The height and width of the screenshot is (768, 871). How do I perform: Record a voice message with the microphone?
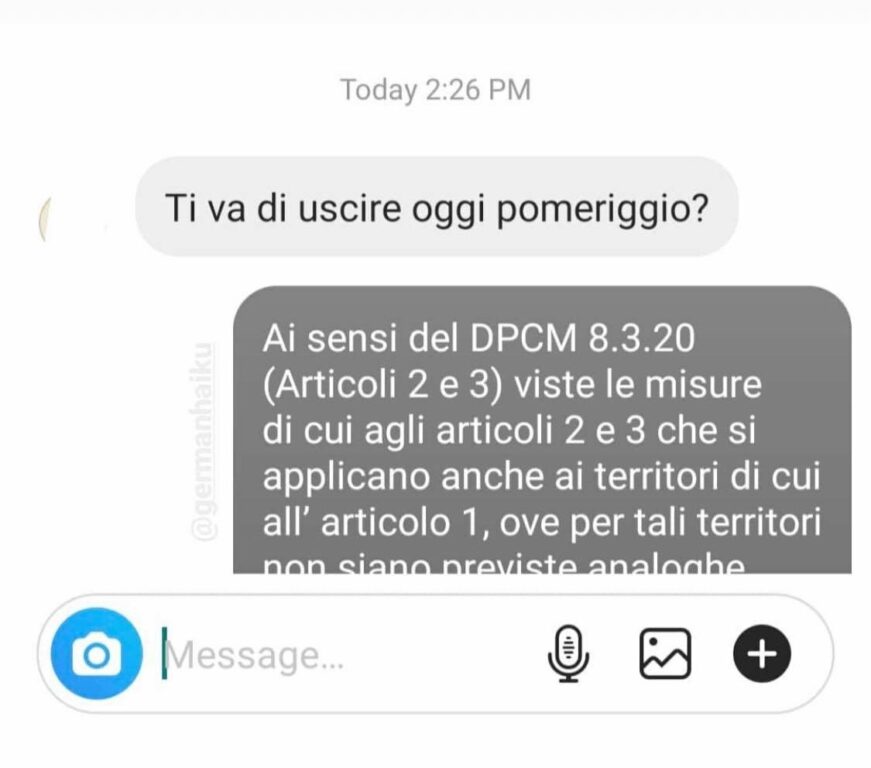tap(570, 656)
